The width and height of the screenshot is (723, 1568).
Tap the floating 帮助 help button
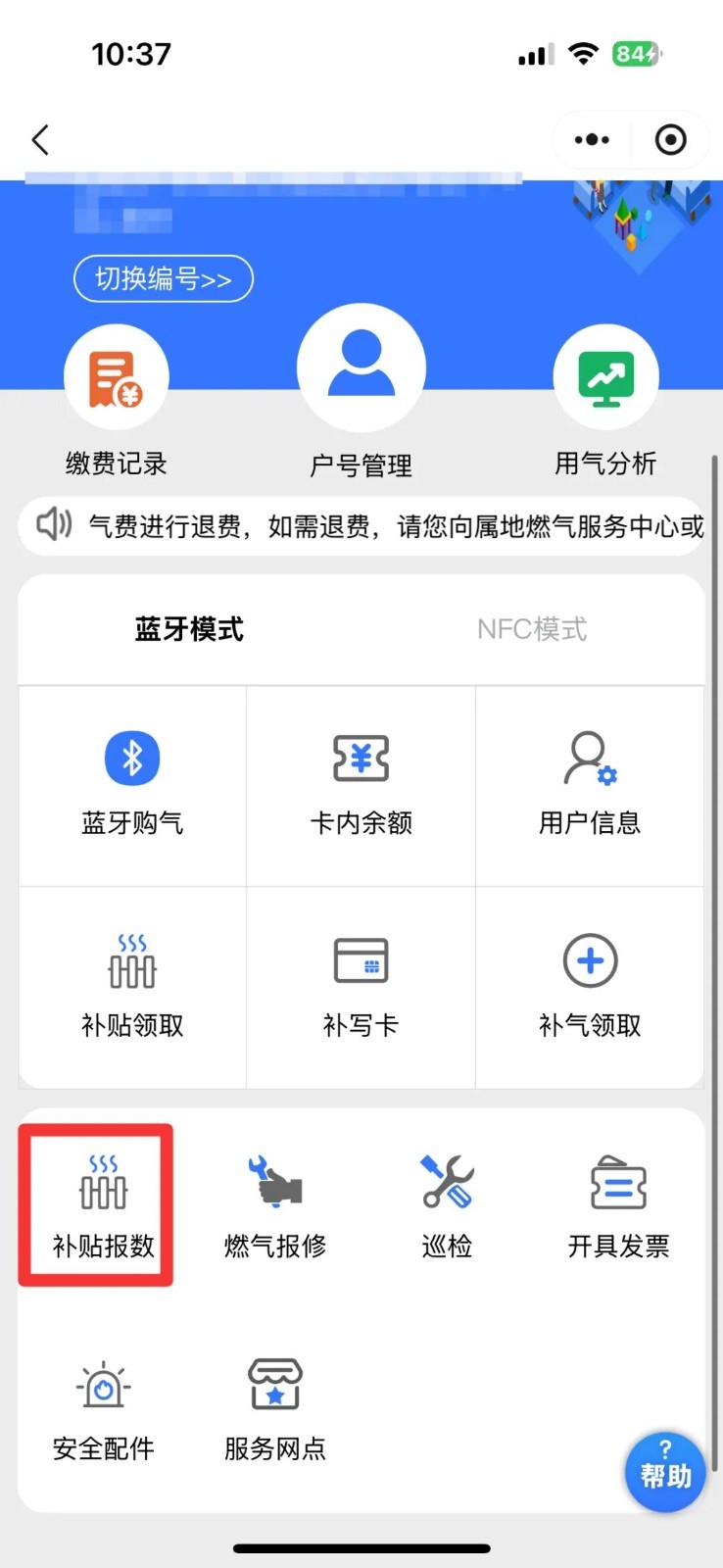(x=665, y=1471)
